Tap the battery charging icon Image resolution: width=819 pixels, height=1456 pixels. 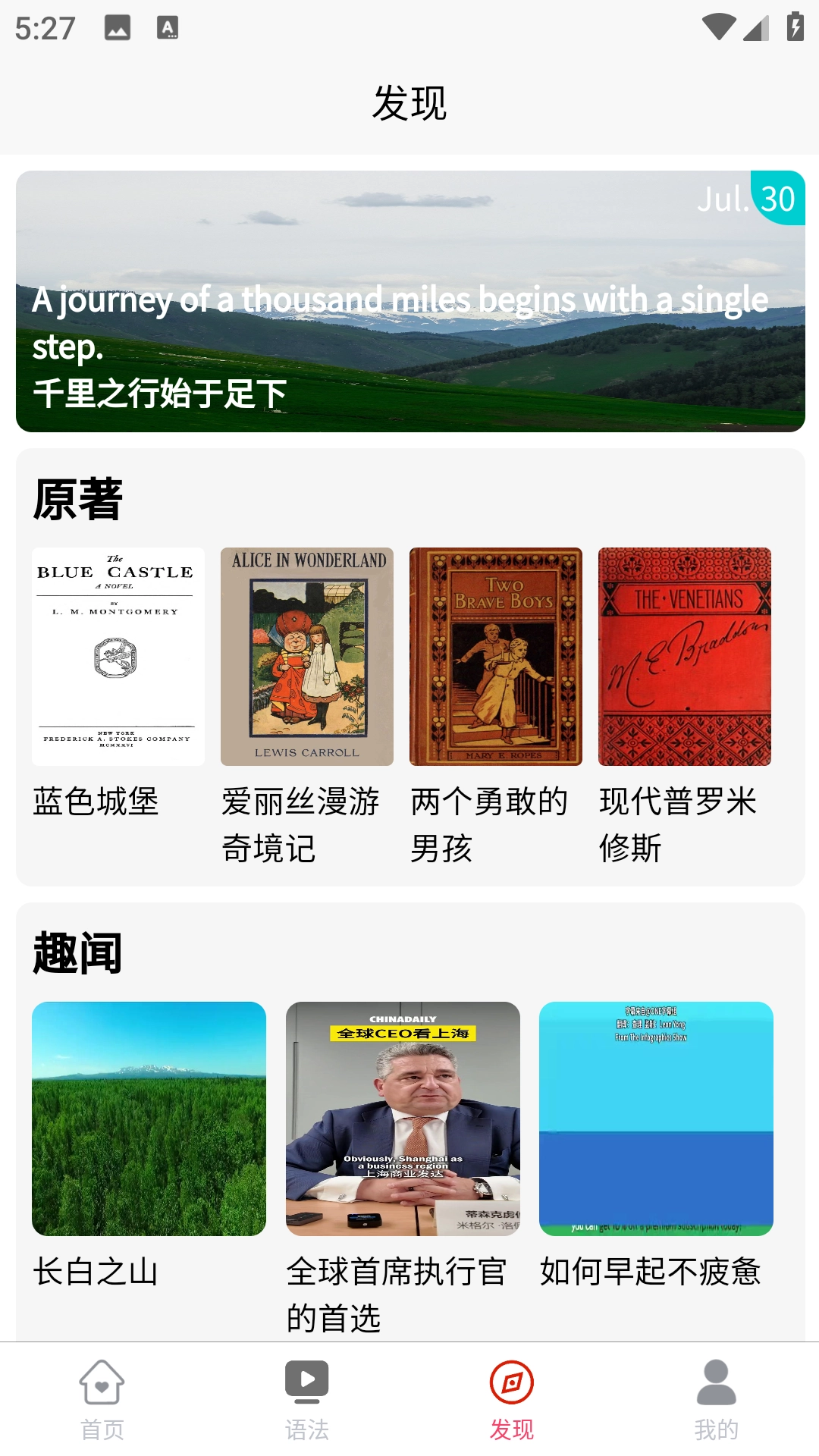(x=795, y=28)
